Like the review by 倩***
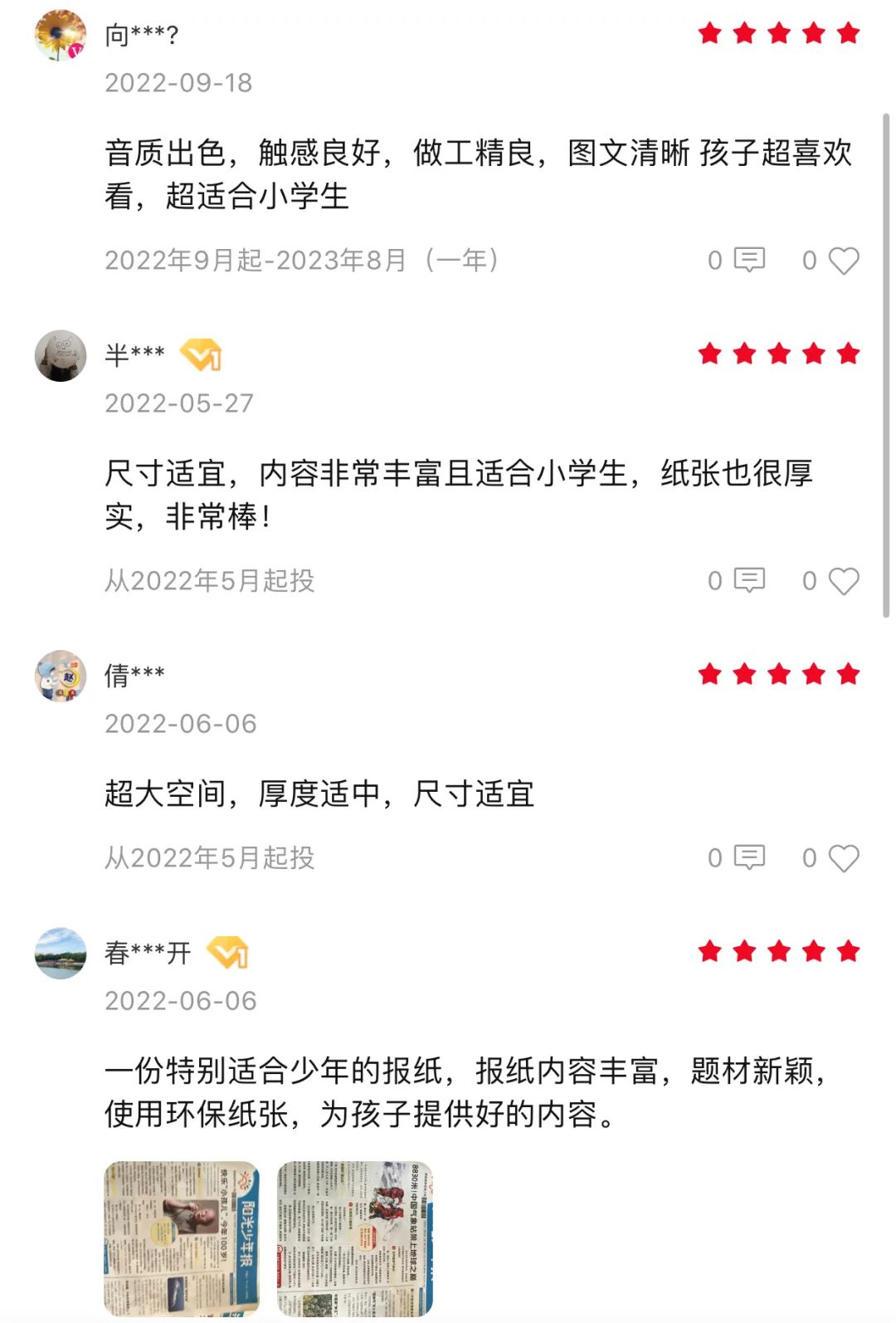Viewport: 896px width, 1323px height. (843, 858)
